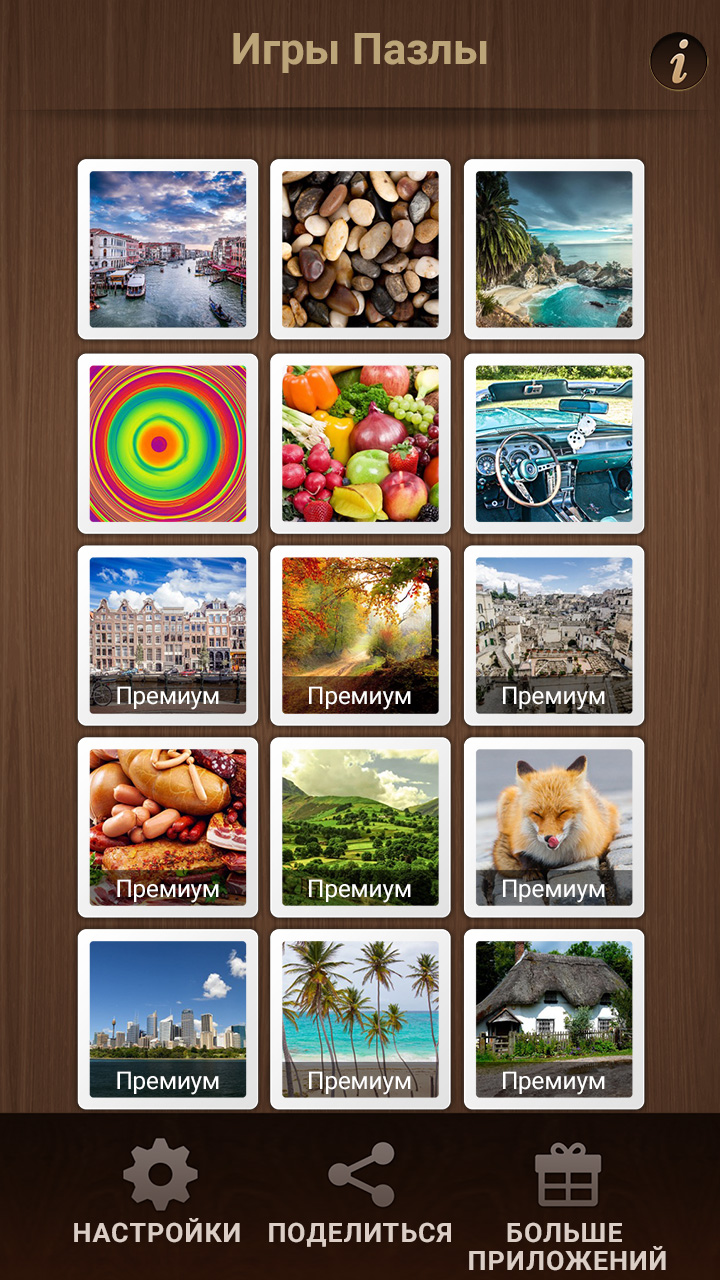The width and height of the screenshot is (720, 1280).
Task: Open premium Amsterdam houses puzzle
Action: 168,635
